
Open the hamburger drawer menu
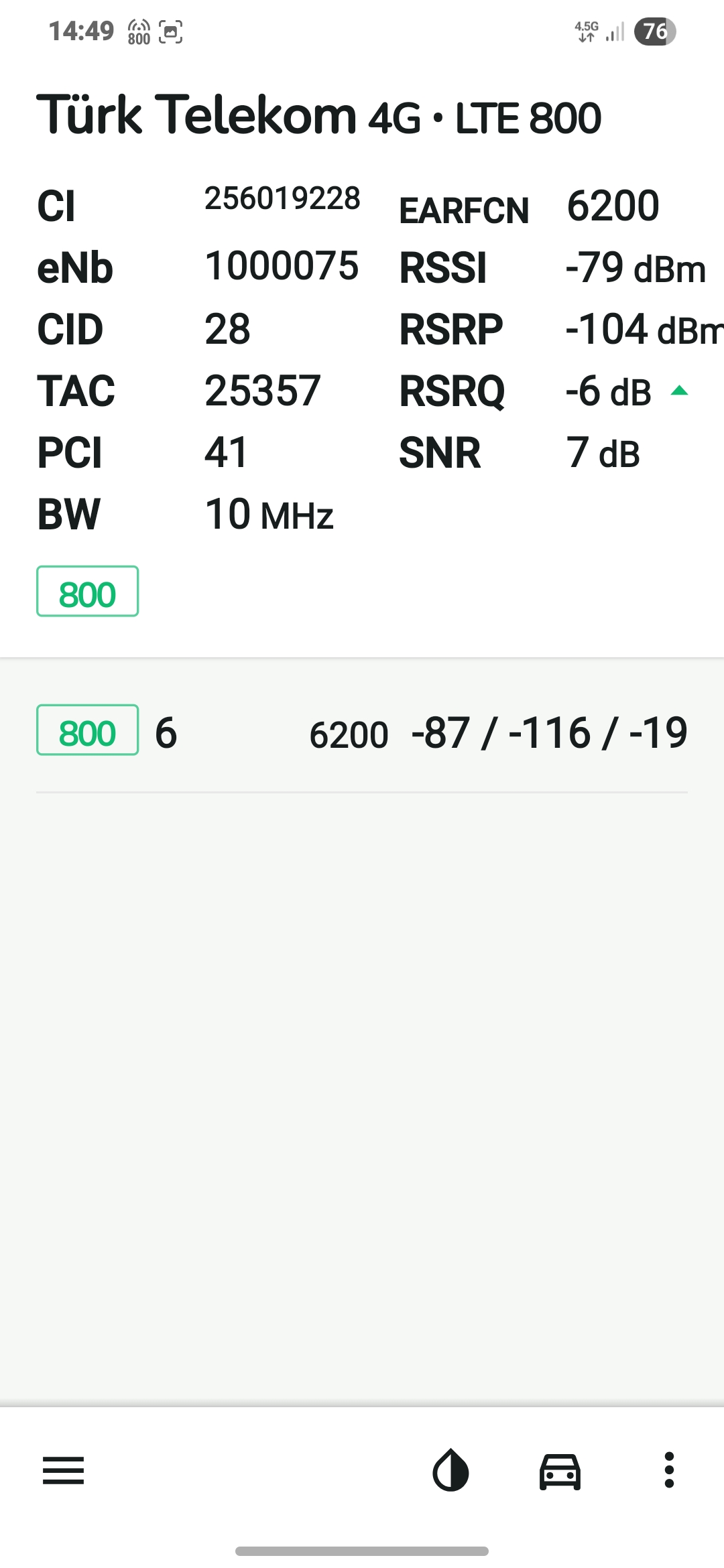[x=64, y=1471]
